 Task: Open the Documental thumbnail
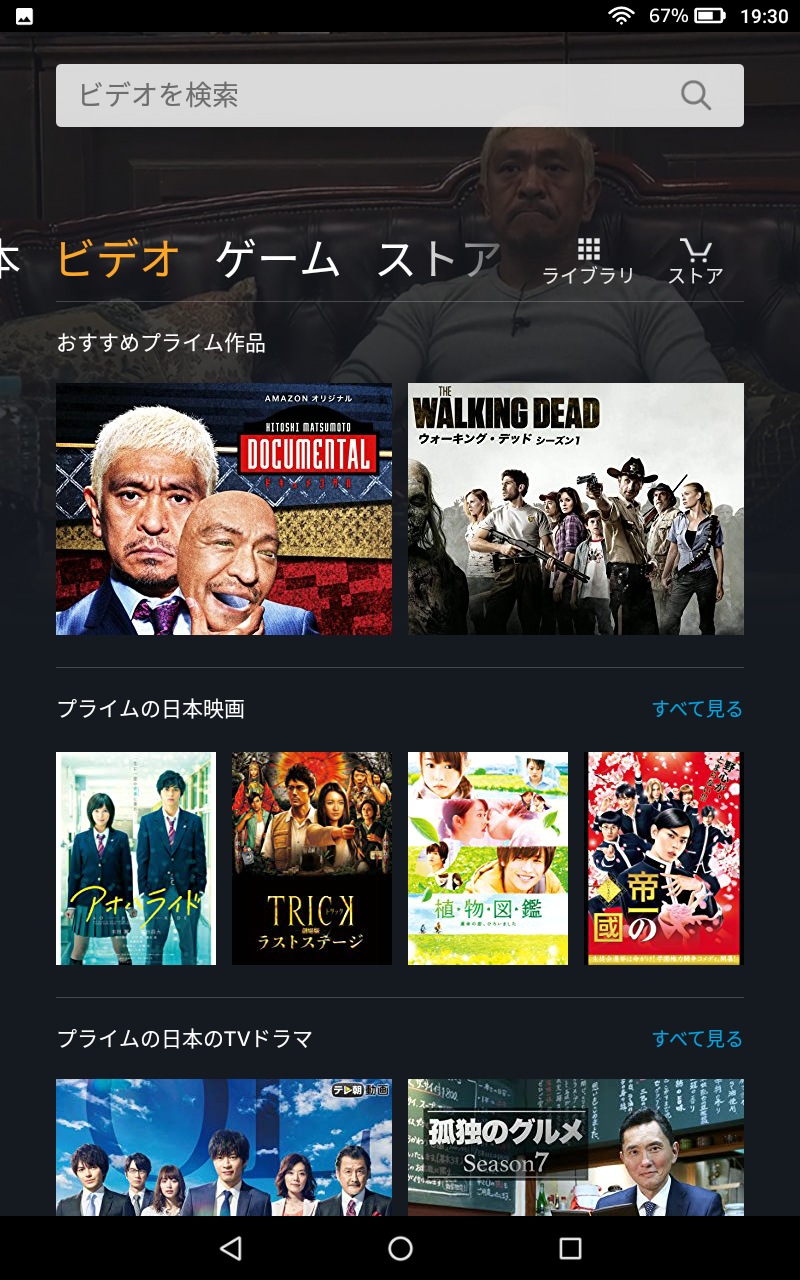pyautogui.click(x=224, y=509)
